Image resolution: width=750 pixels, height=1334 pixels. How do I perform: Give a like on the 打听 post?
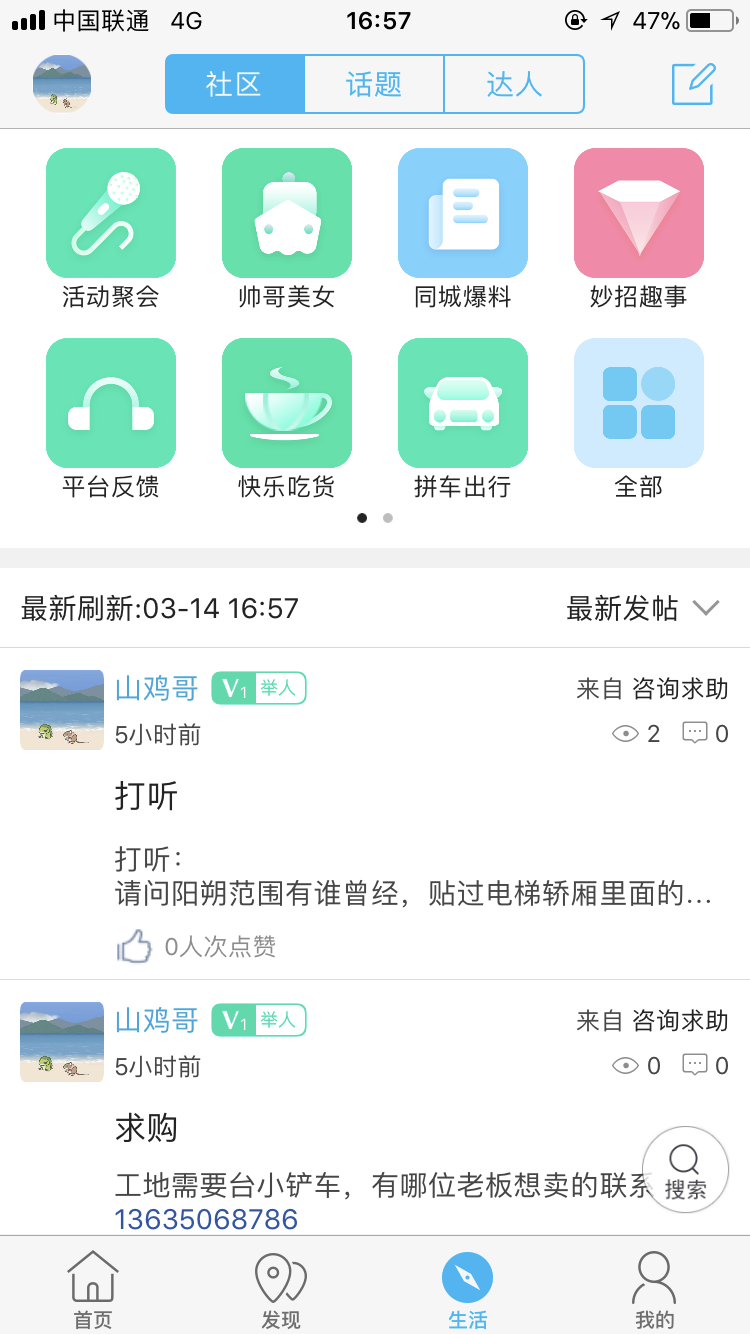135,946
